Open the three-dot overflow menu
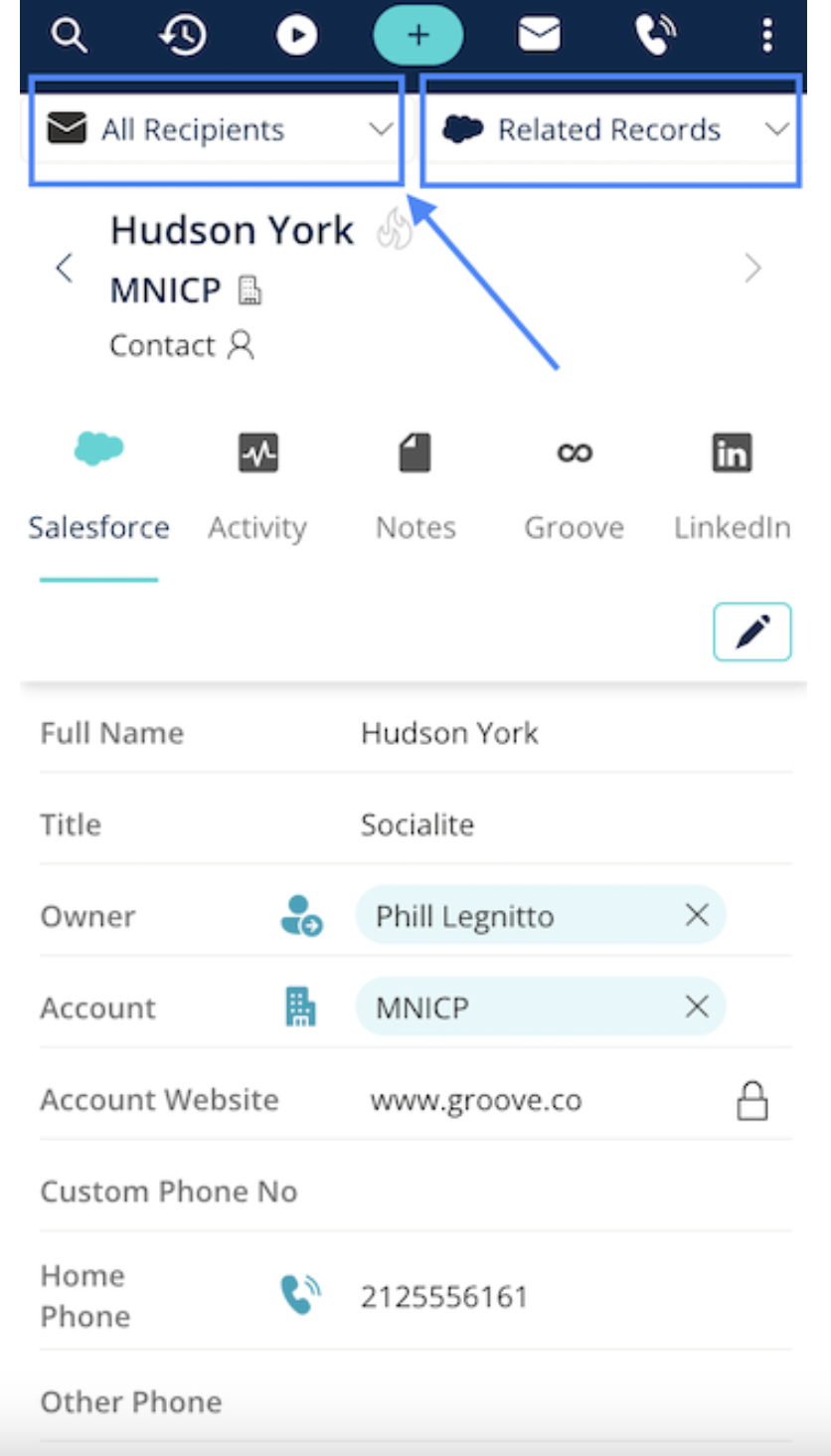This screenshot has height=1456, width=831. [x=766, y=36]
